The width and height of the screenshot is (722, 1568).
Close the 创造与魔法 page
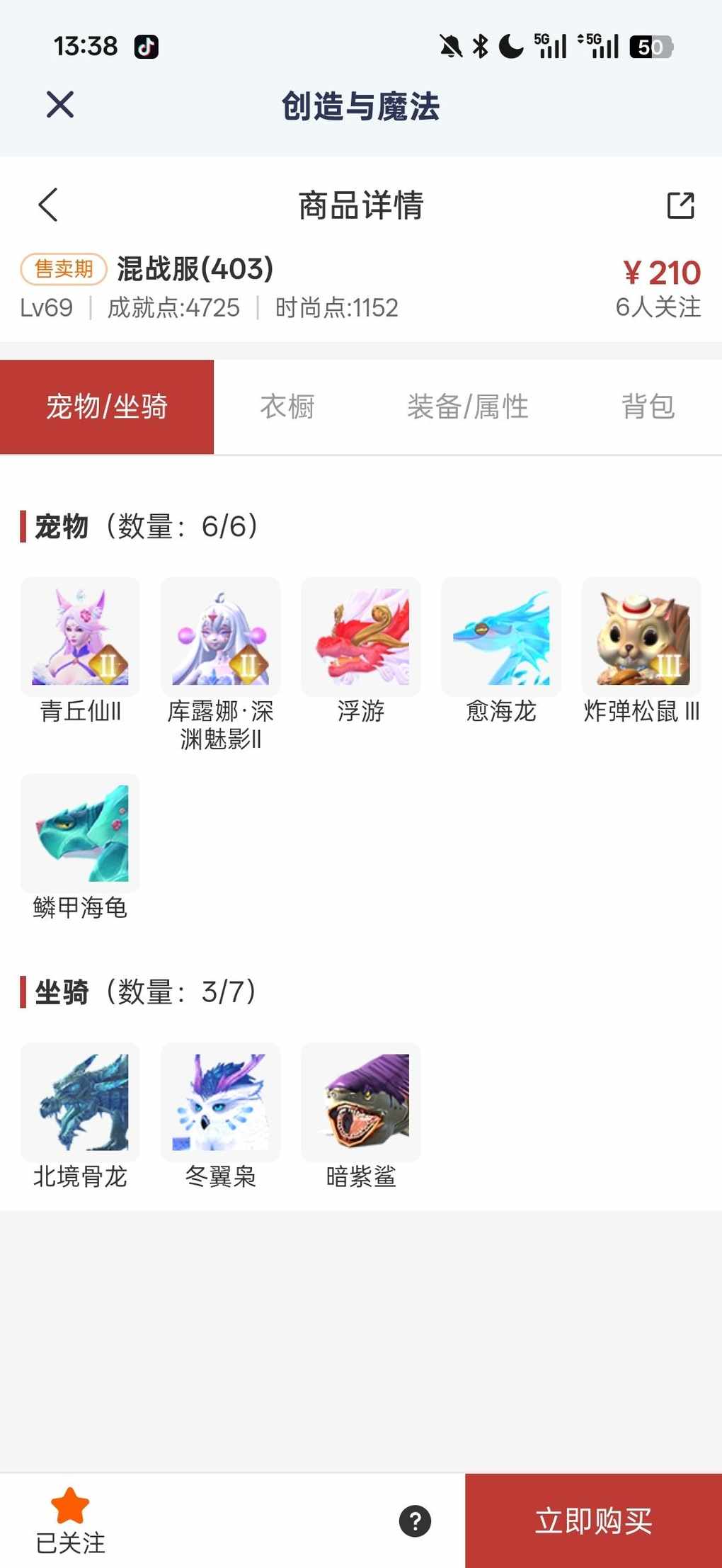coord(60,105)
